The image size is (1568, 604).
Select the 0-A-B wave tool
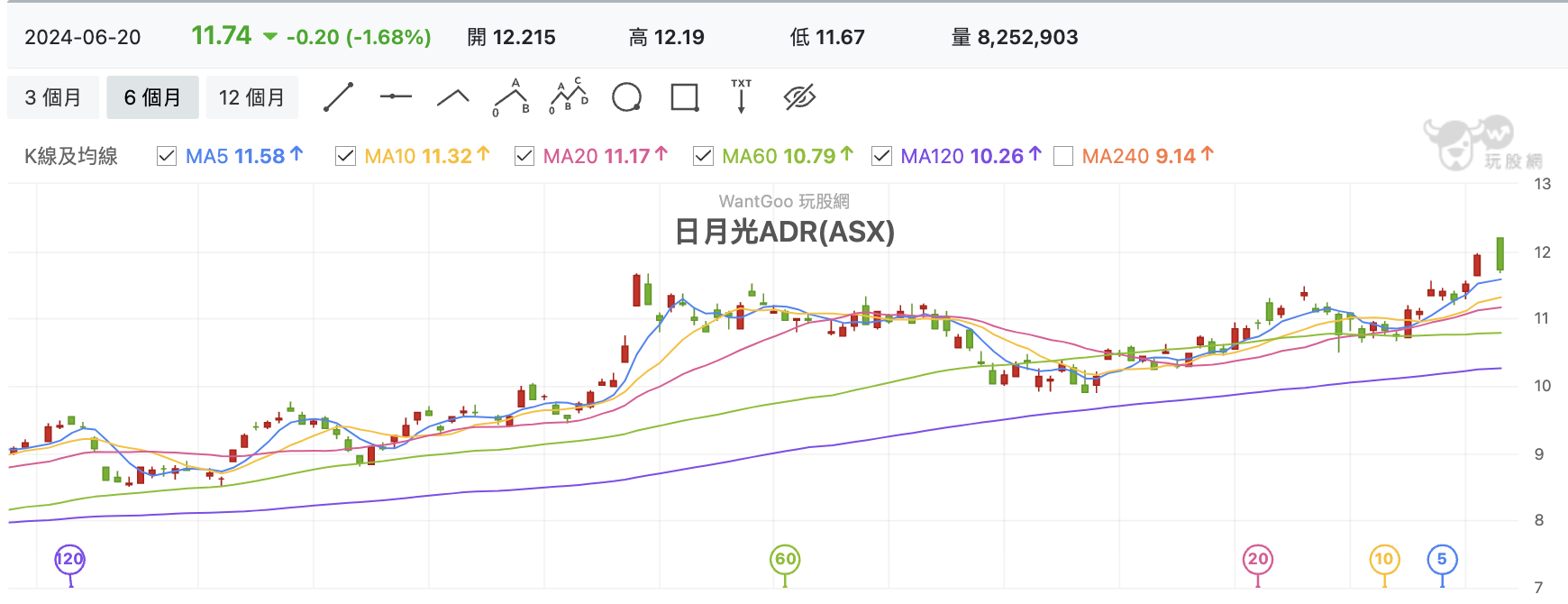pos(511,97)
